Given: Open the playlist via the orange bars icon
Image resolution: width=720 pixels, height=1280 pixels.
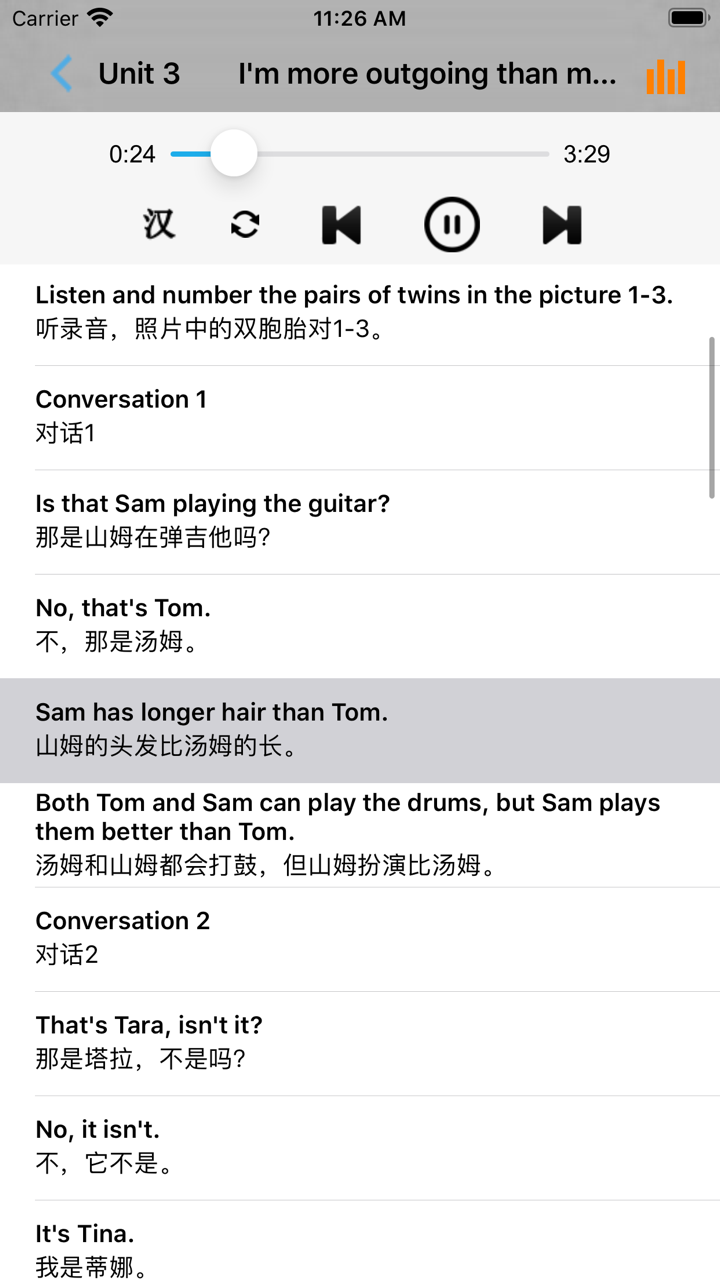Looking at the screenshot, I should (666, 74).
